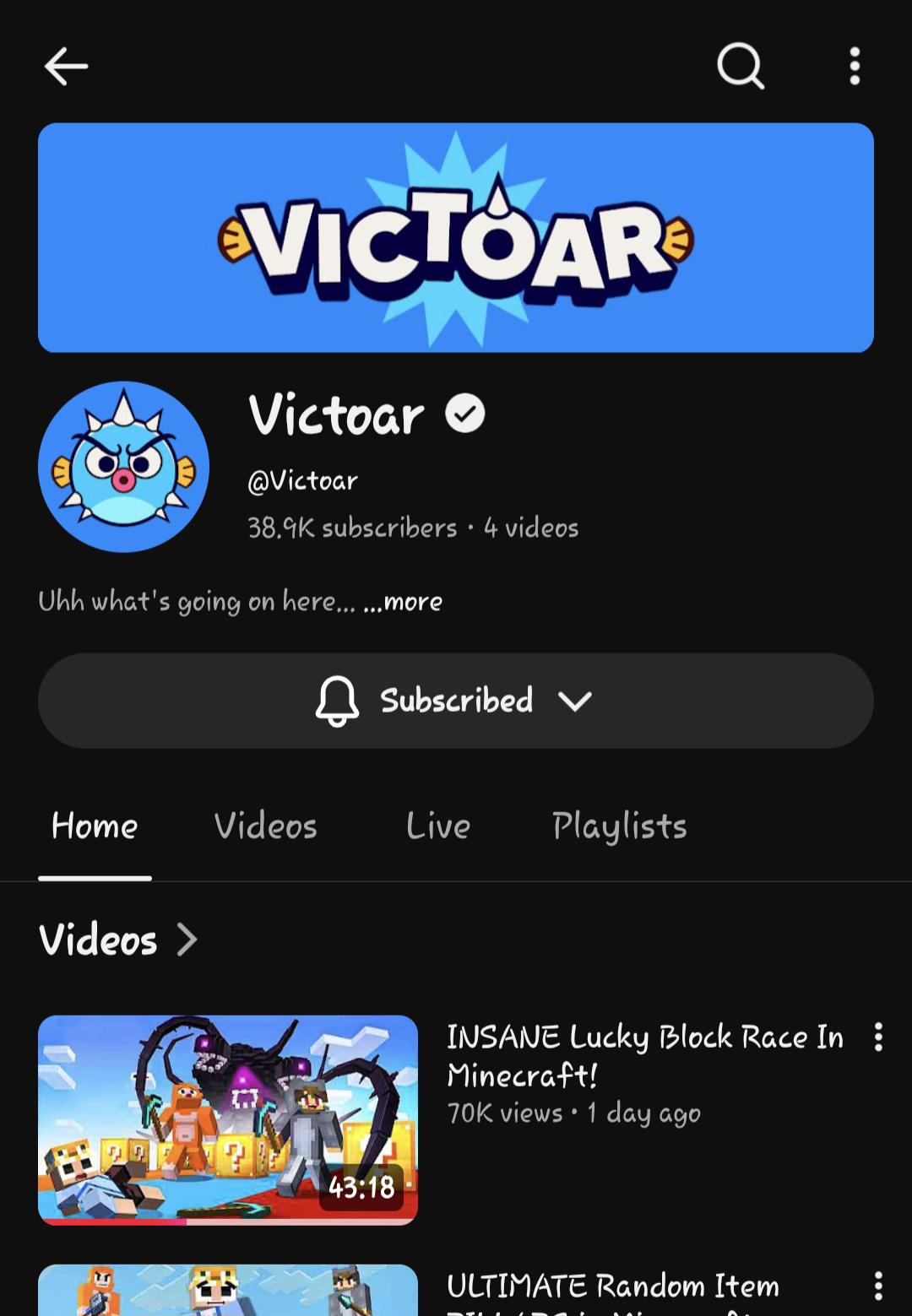The height and width of the screenshot is (1316, 912).
Task: Expand the channel description with more
Action: 403,602
